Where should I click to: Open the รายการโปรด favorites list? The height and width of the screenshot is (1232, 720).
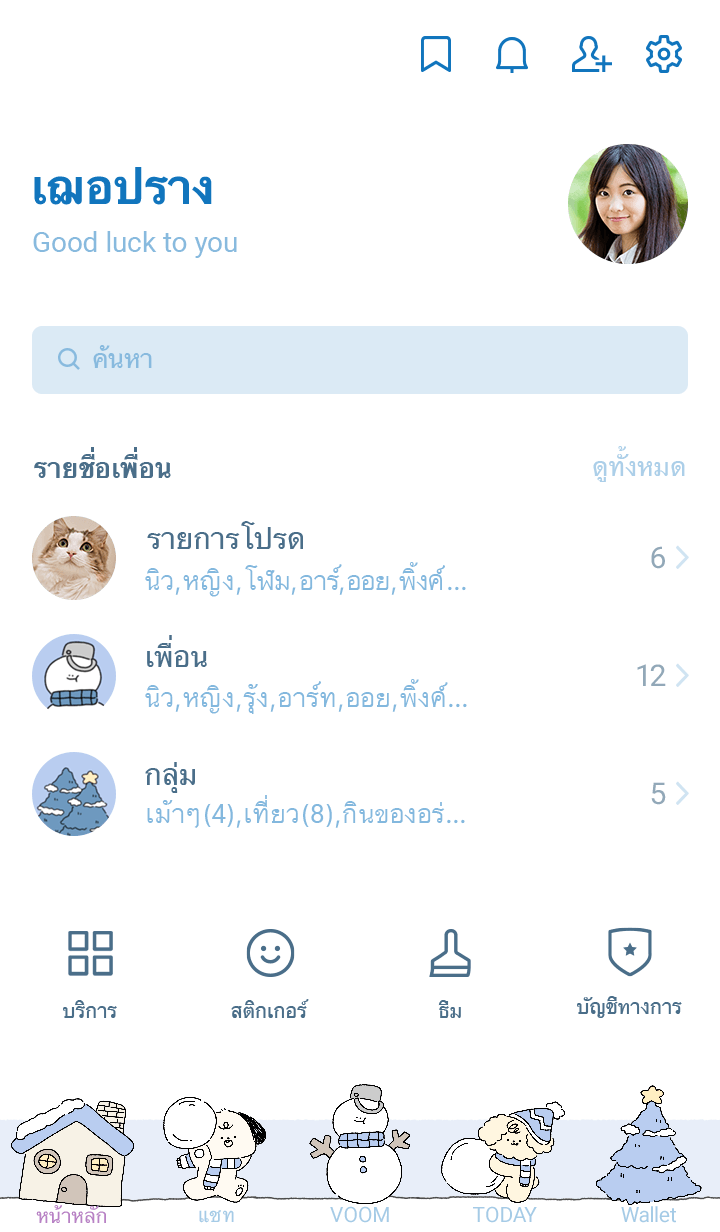click(360, 558)
